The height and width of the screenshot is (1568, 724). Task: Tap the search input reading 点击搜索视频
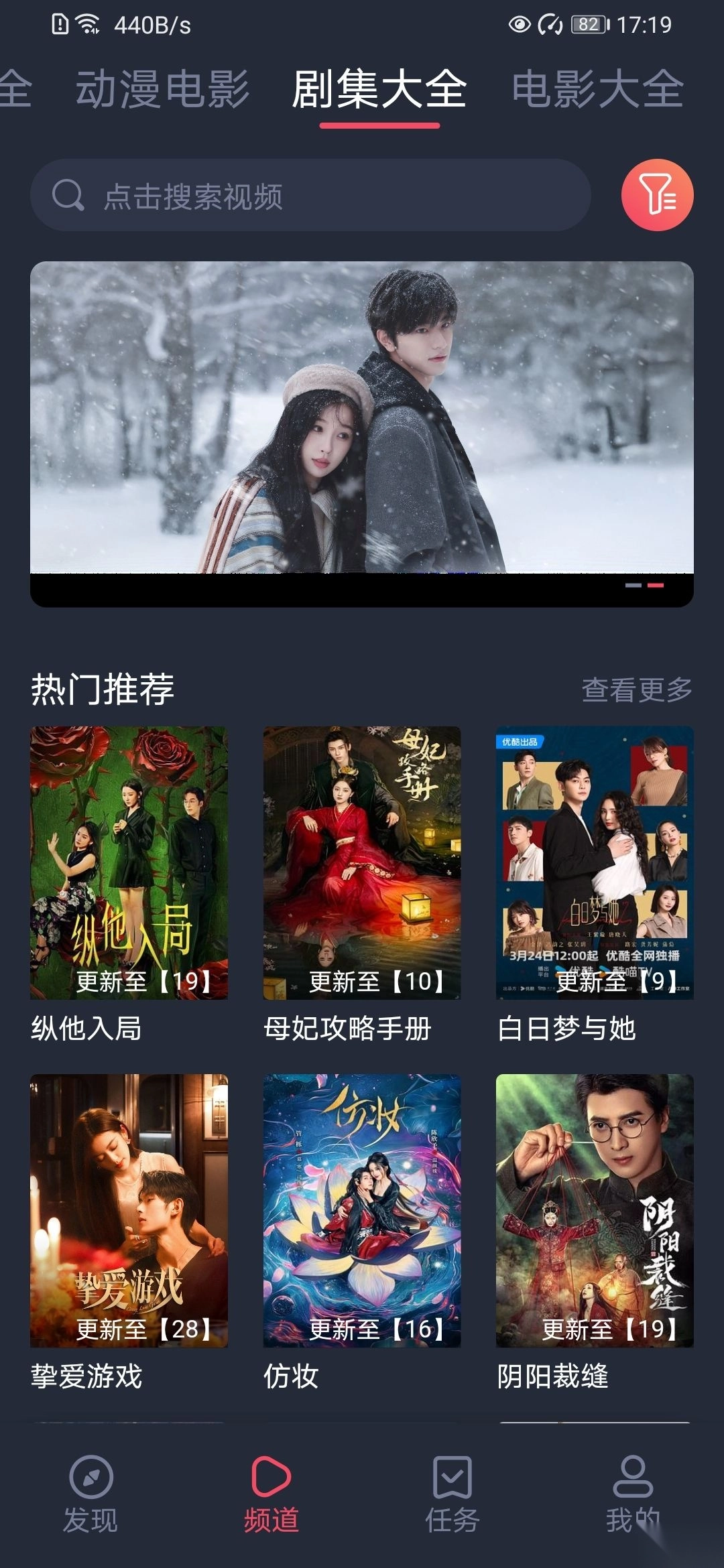(x=194, y=196)
